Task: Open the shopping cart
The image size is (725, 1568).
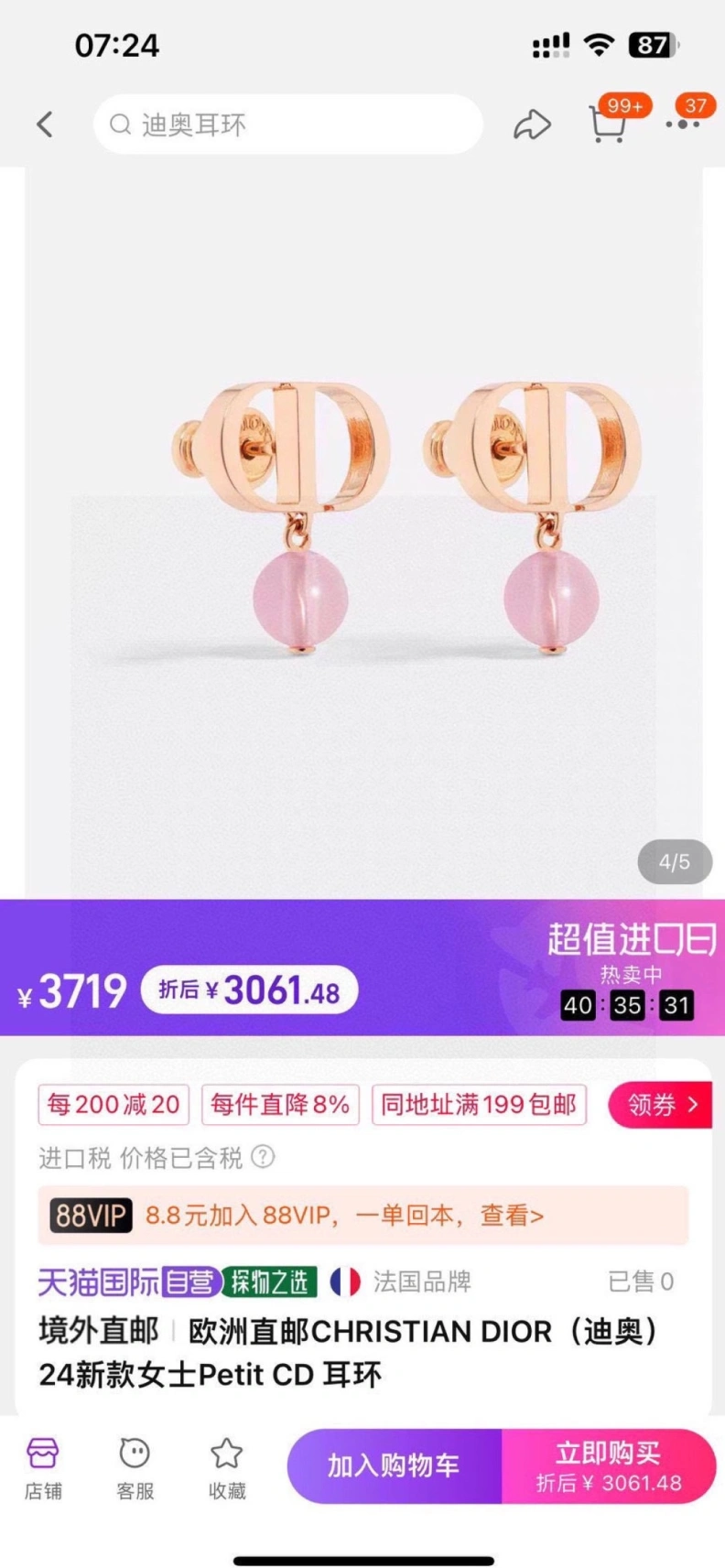Action: [x=607, y=124]
